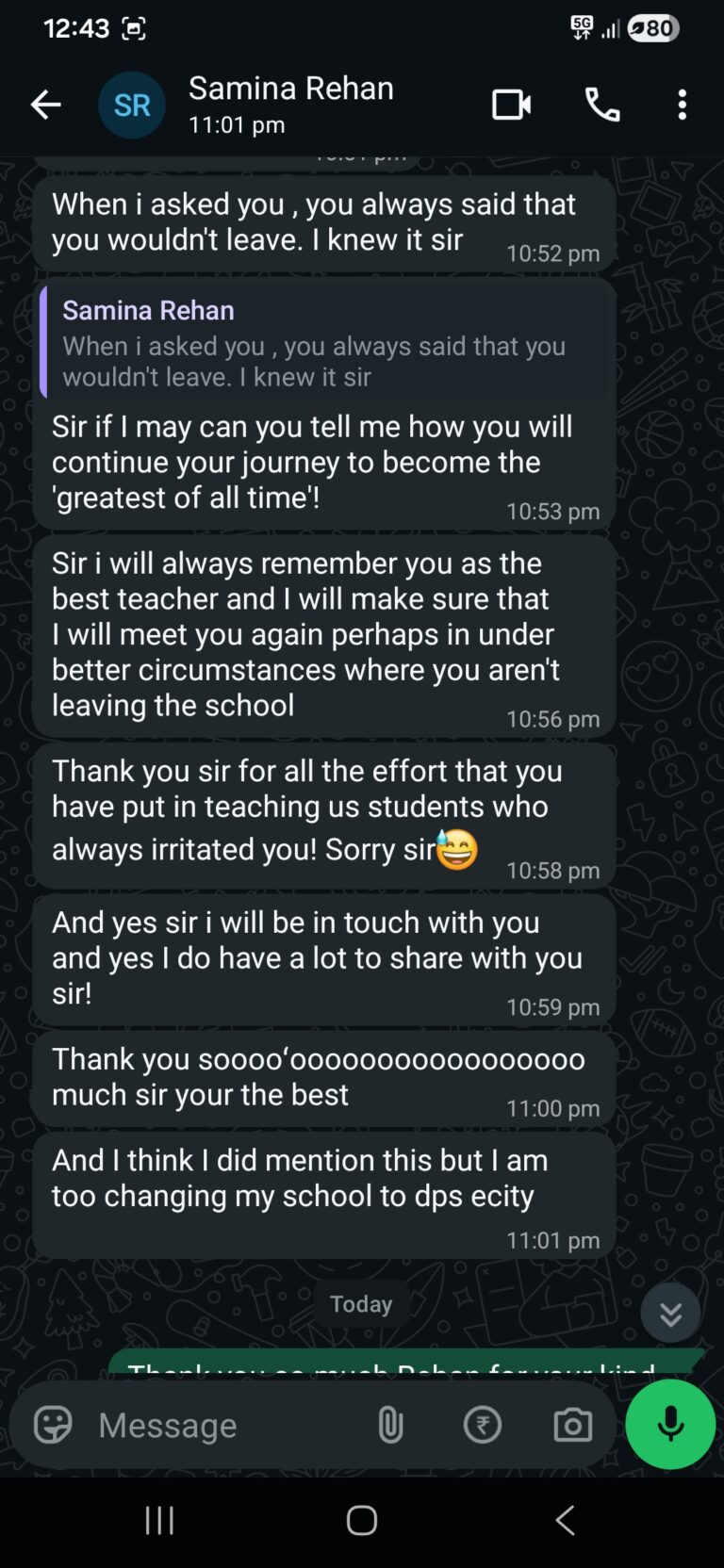
Task: Jump to the latest messages
Action: click(x=670, y=1314)
